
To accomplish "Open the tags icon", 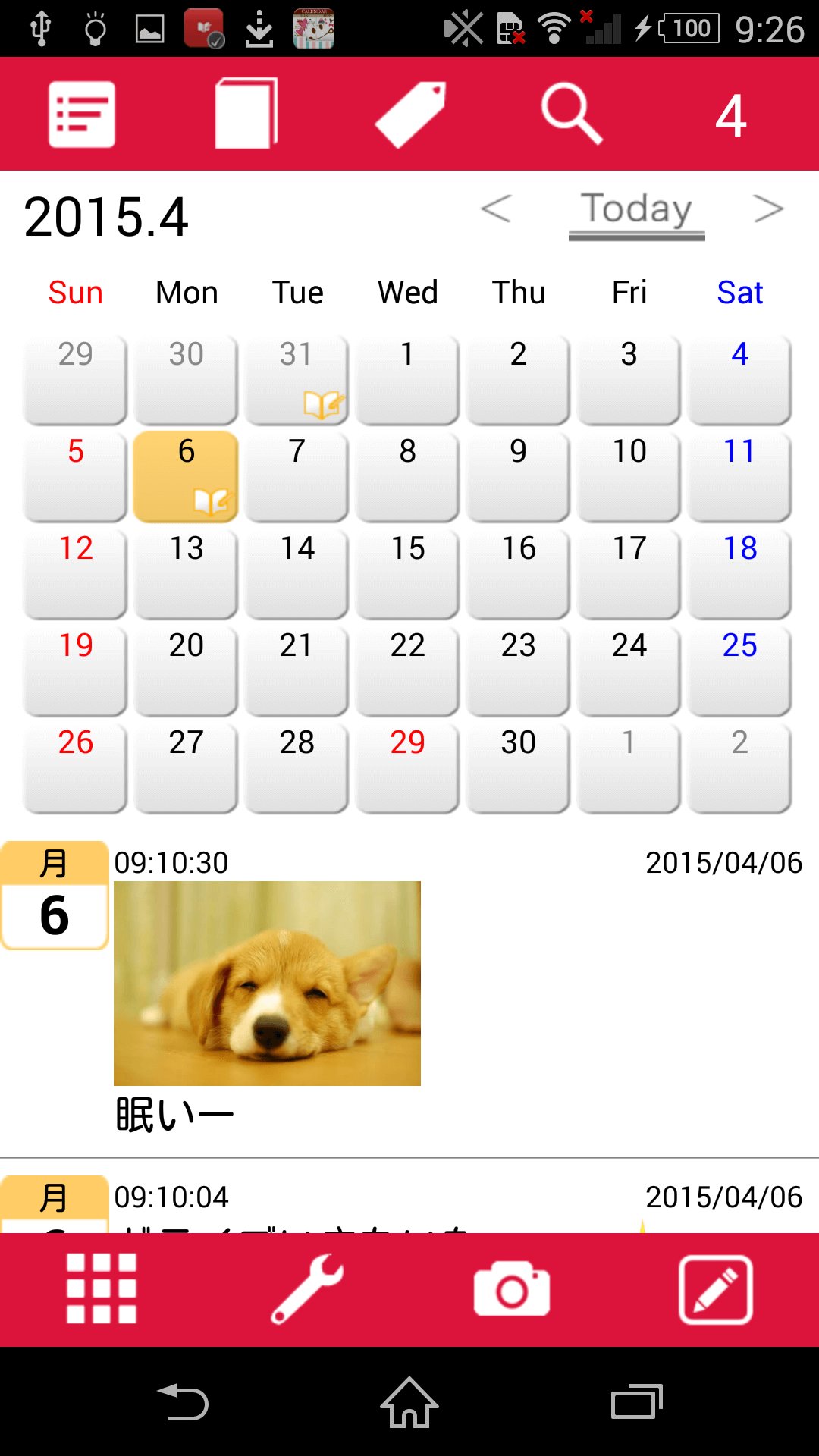I will tap(410, 115).
